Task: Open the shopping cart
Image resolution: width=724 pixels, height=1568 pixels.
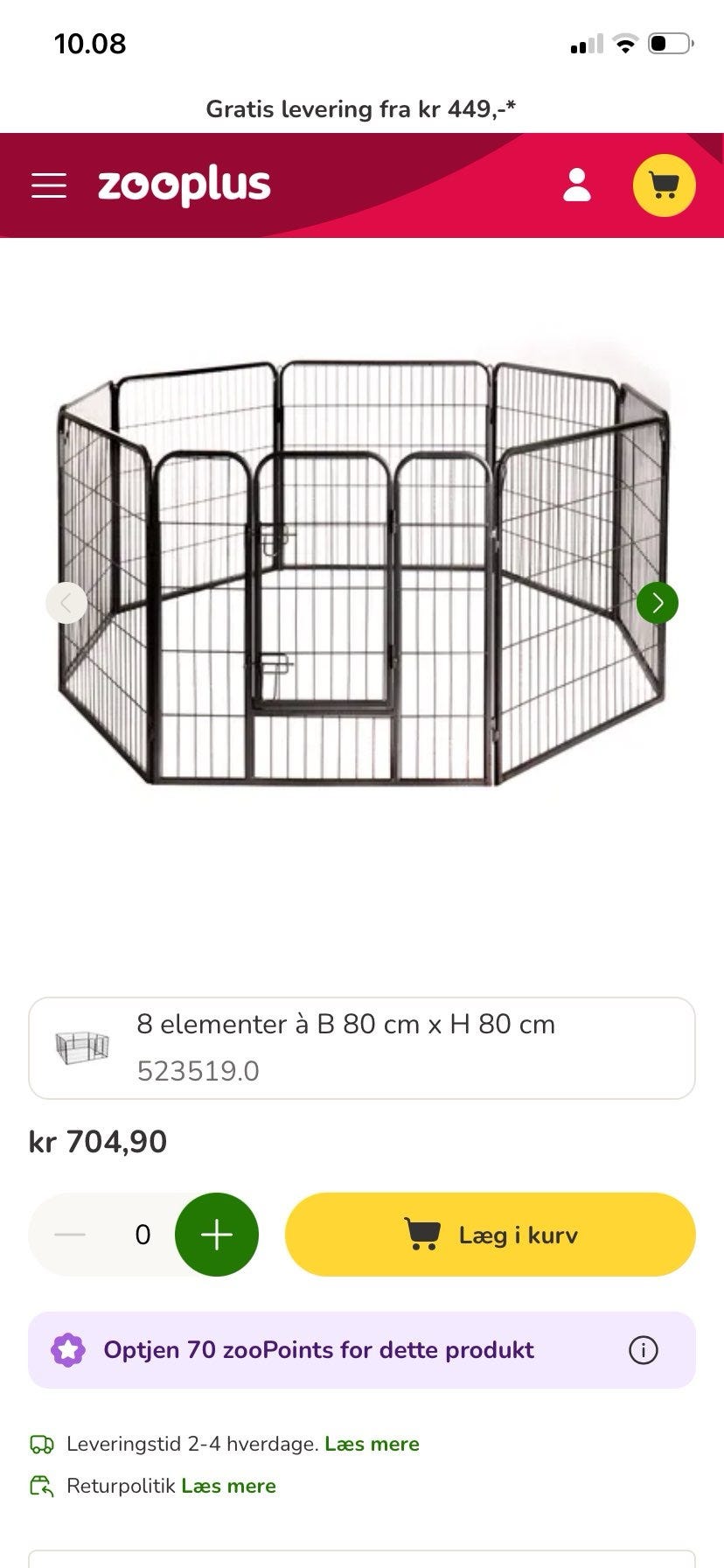Action: pos(664,185)
